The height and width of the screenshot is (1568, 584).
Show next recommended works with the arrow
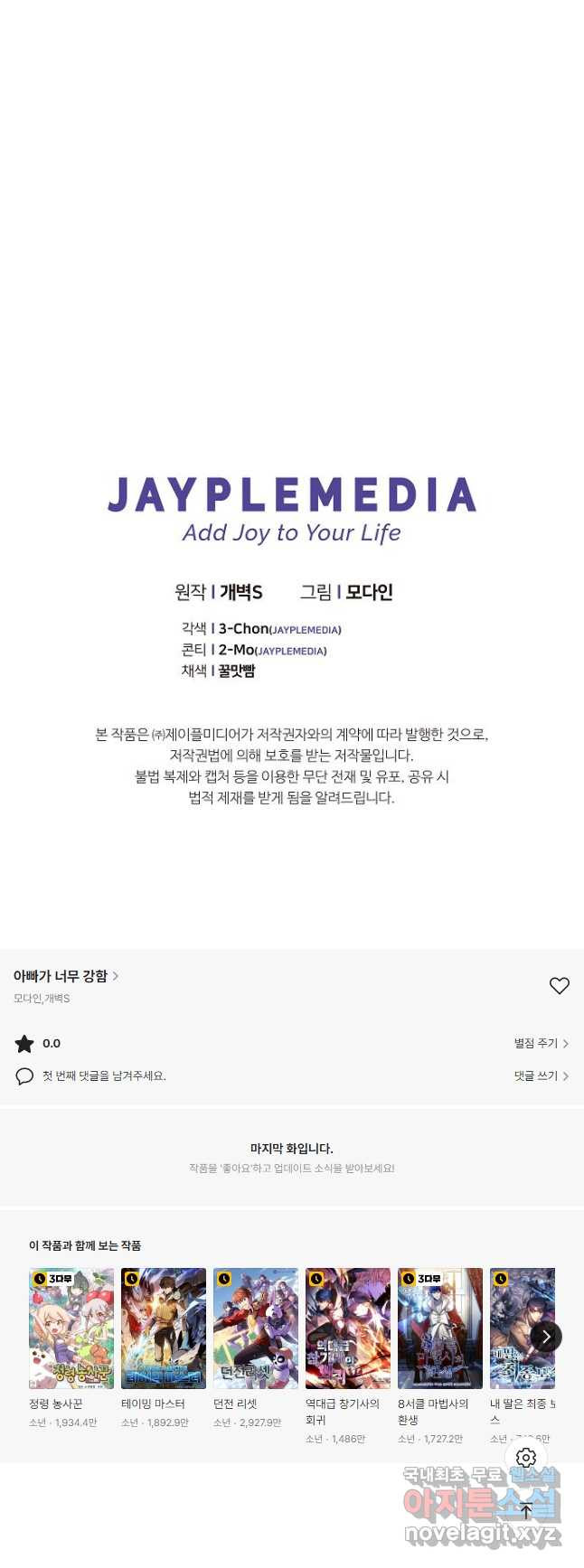[546, 1337]
